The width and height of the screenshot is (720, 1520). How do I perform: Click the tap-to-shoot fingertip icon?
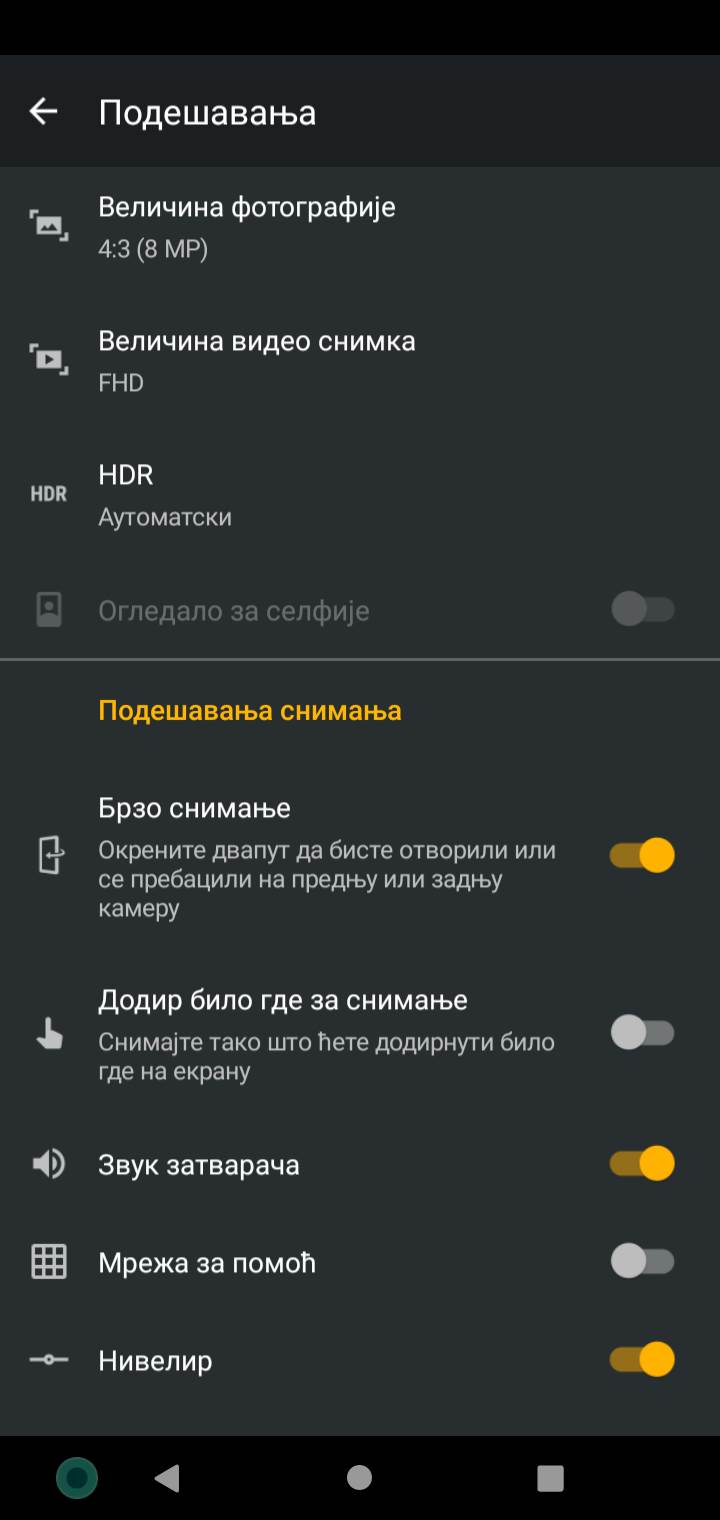coord(49,1030)
